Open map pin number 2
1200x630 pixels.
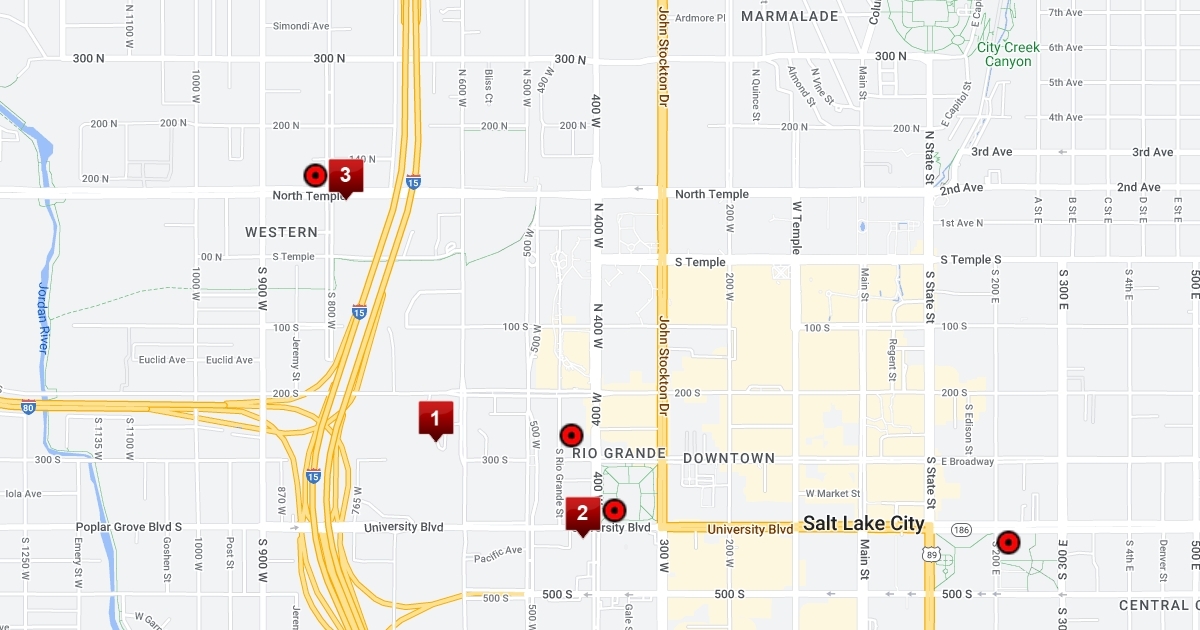coord(582,514)
